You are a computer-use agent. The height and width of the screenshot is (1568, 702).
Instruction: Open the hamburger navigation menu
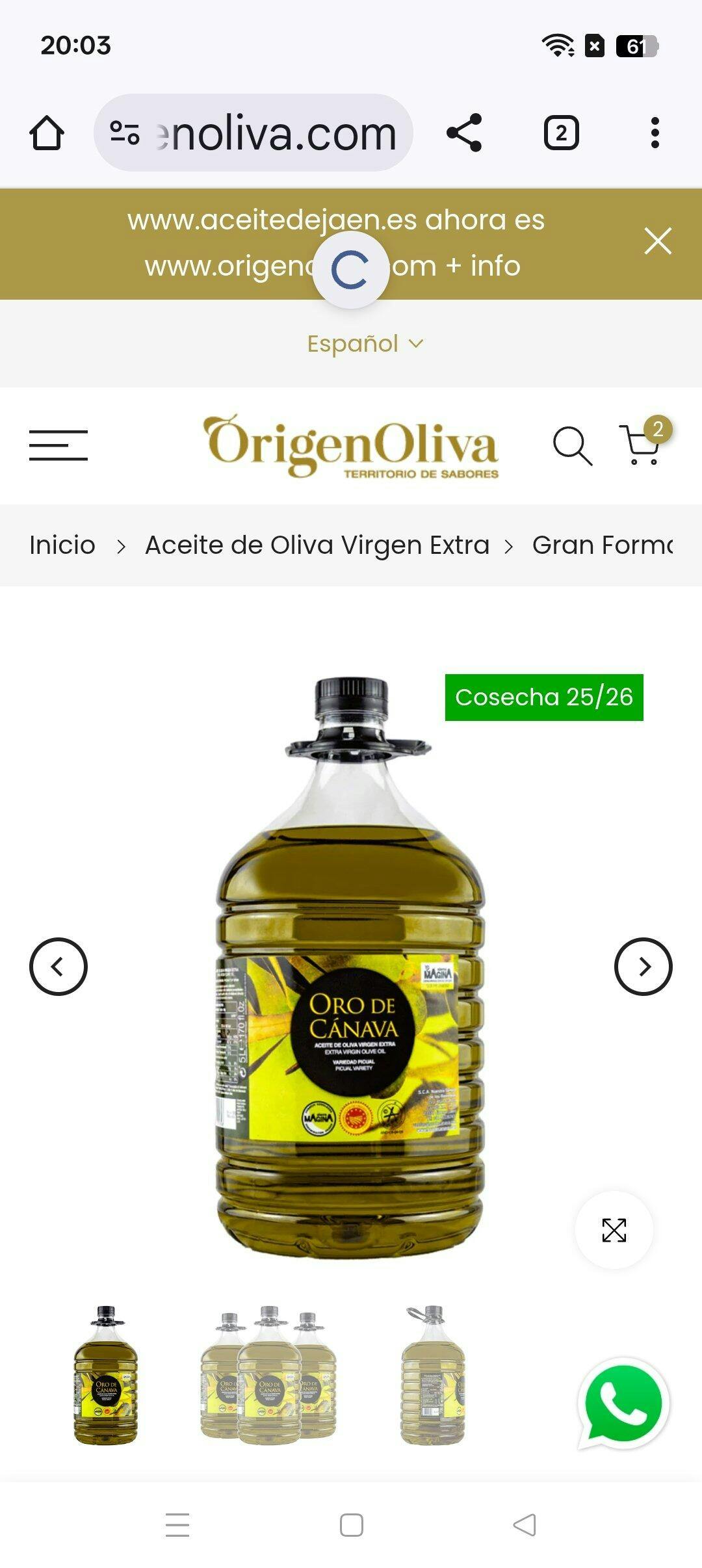58,445
